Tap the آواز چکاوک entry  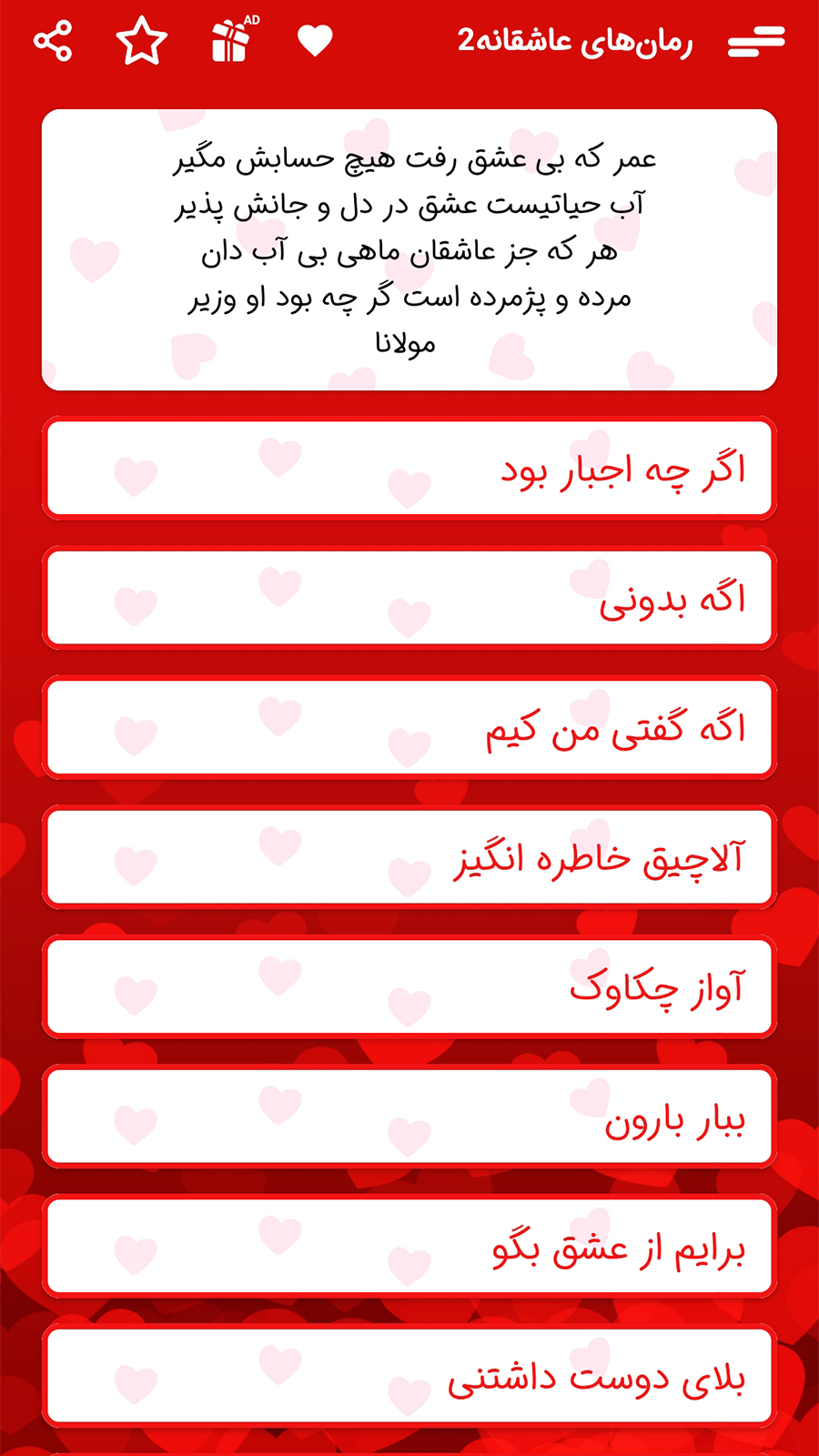point(409,987)
